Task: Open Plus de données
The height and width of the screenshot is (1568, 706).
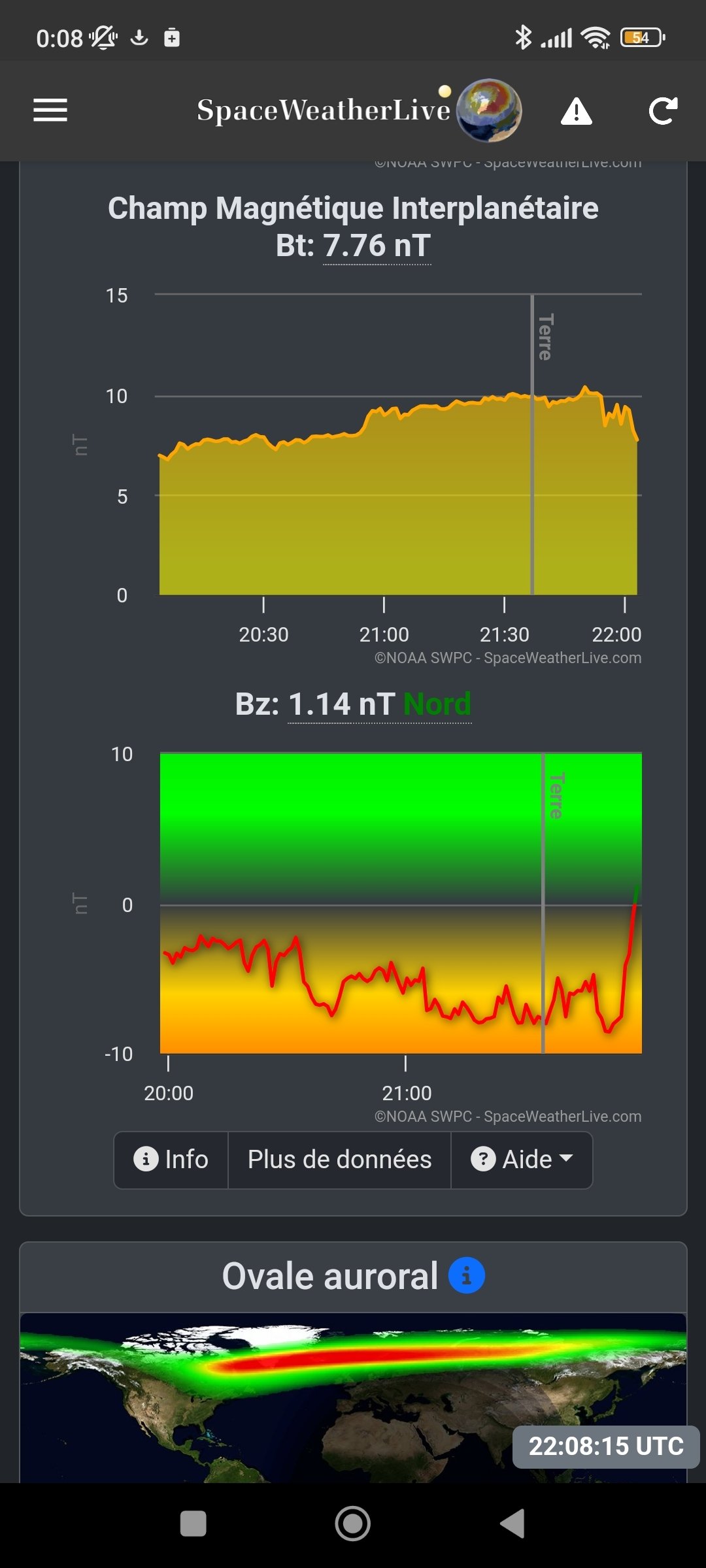Action: pyautogui.click(x=339, y=1160)
